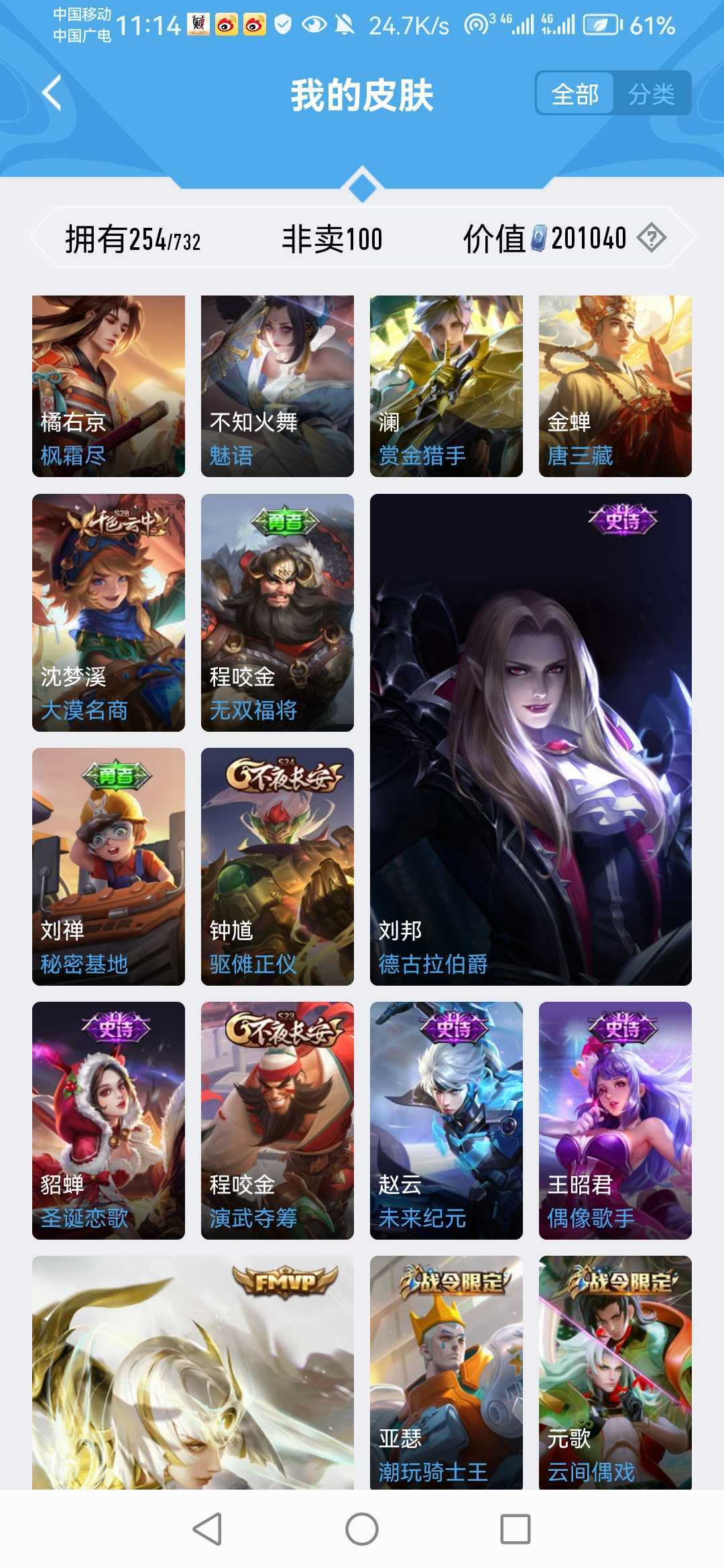
Task: Open 赵云 未来纪元 skin
Action: click(446, 1120)
